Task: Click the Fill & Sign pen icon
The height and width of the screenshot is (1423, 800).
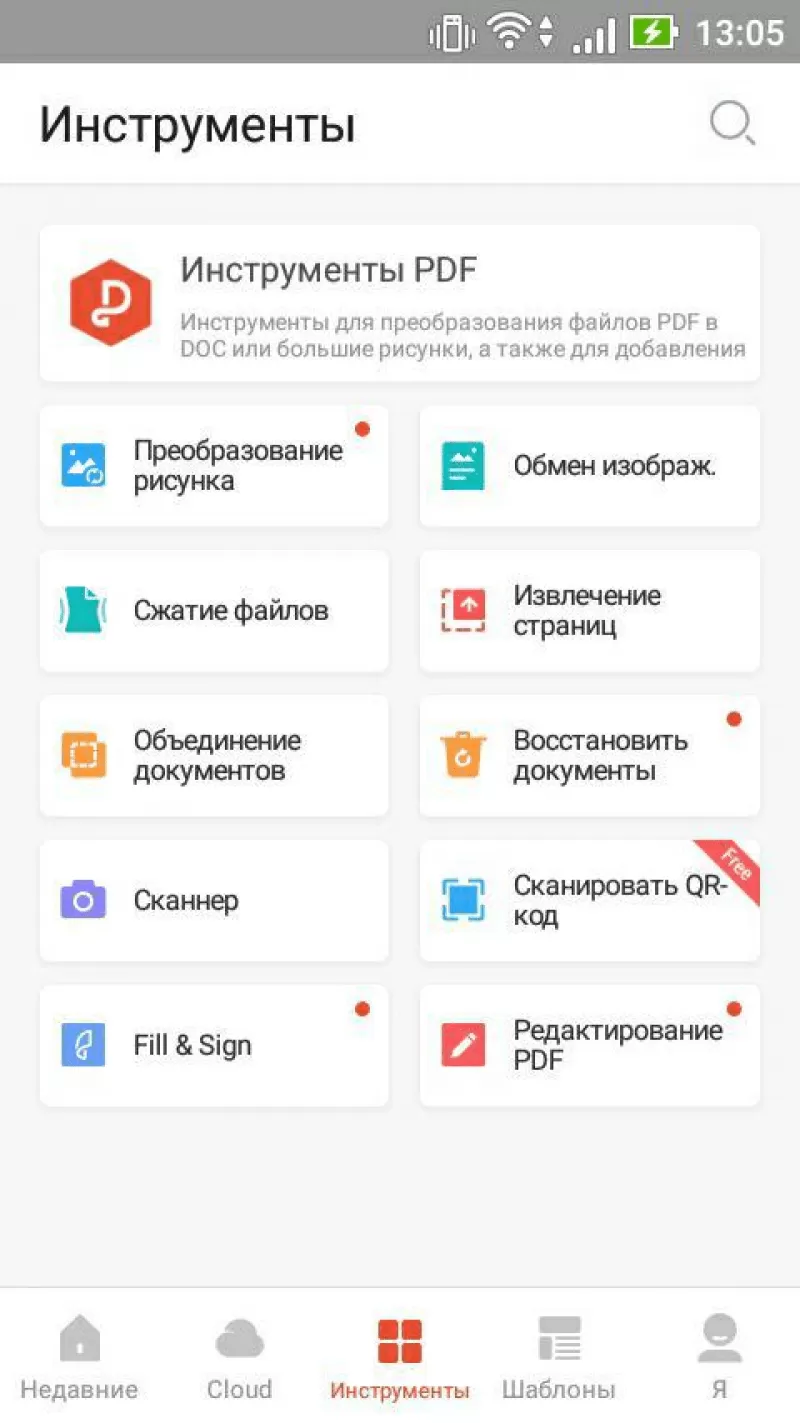Action: [85, 1045]
